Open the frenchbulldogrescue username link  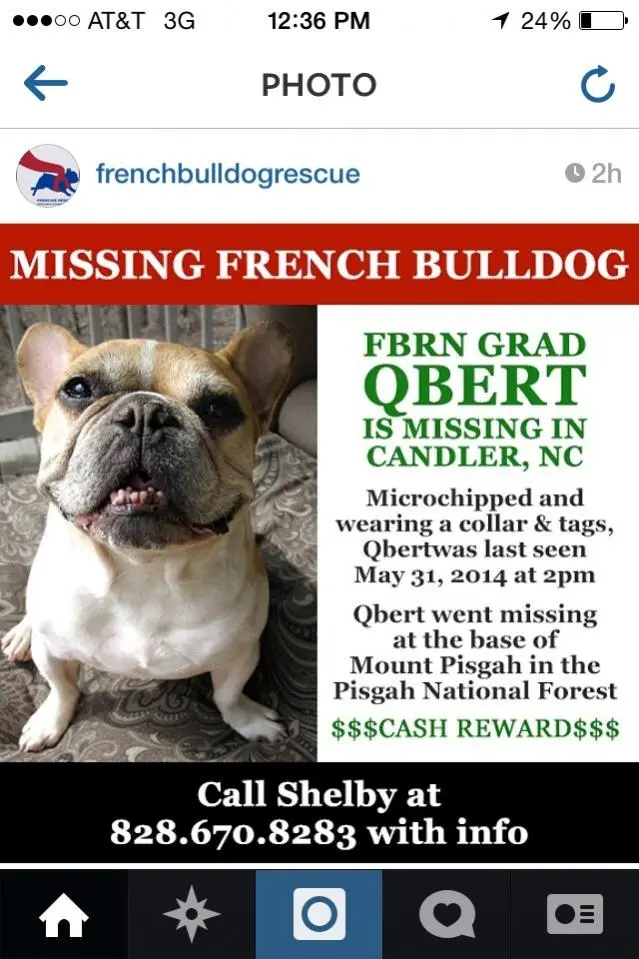coord(227,174)
